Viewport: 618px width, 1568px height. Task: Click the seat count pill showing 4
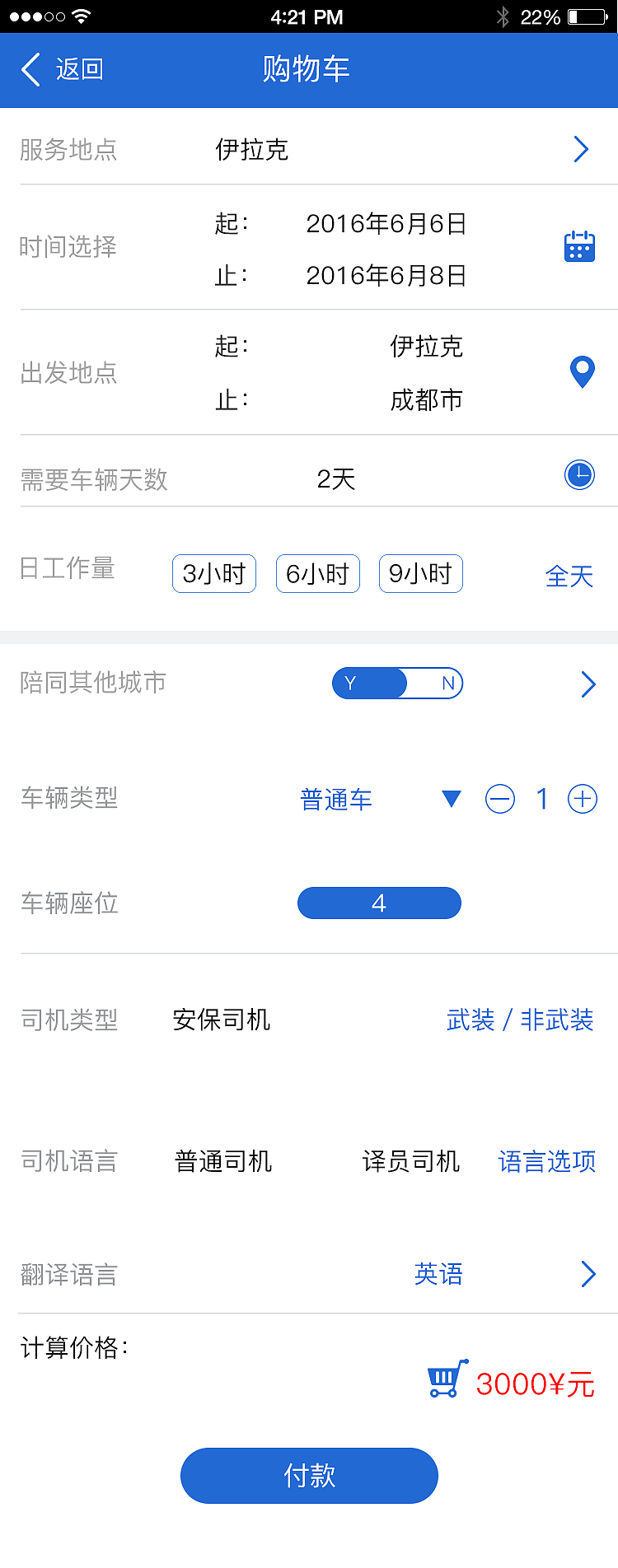tap(379, 903)
